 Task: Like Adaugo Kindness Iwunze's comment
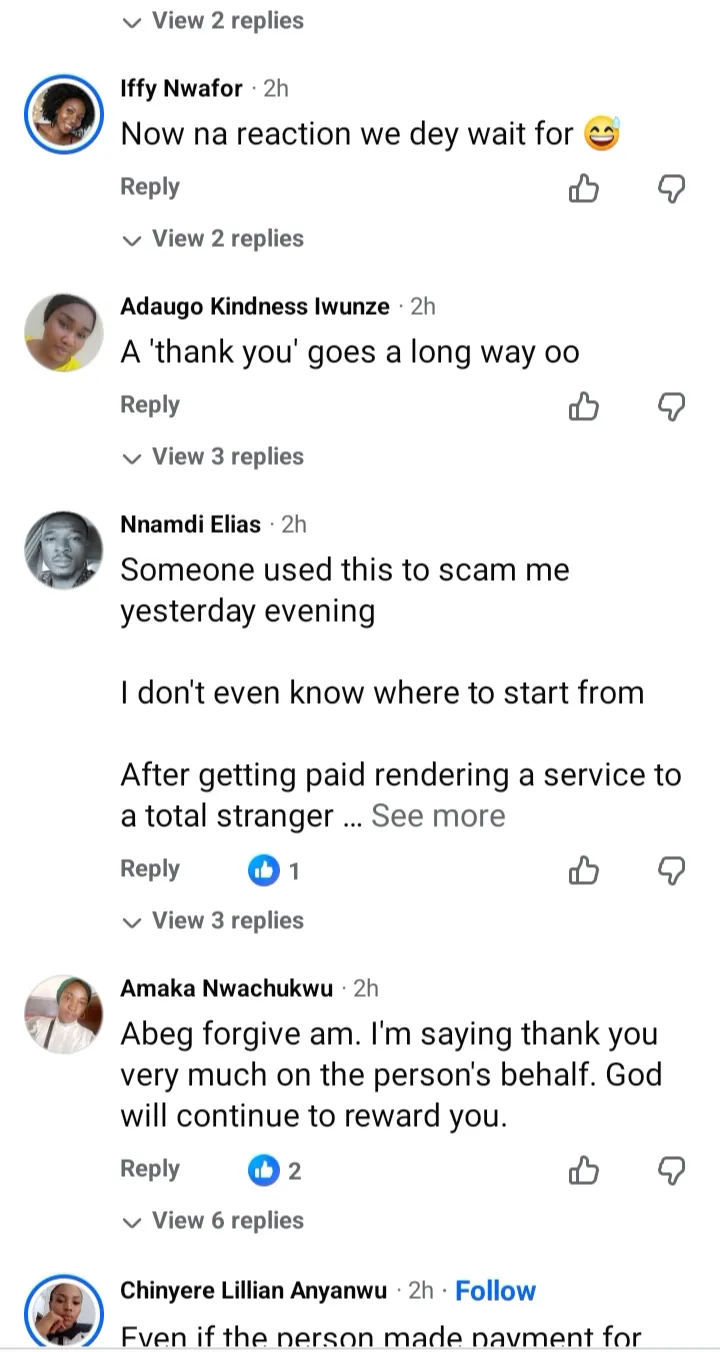[583, 406]
